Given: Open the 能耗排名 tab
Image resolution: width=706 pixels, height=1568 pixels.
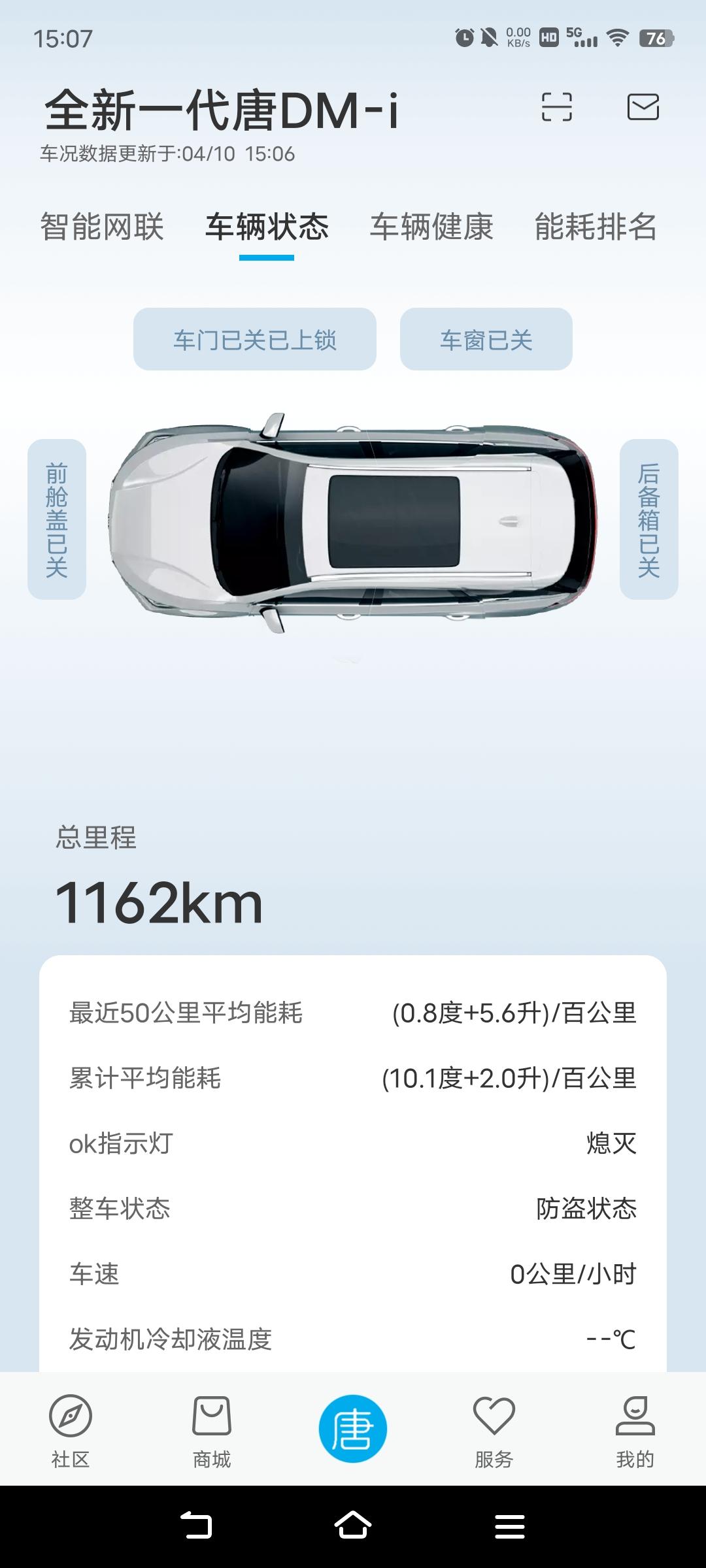Looking at the screenshot, I should pyautogui.click(x=596, y=227).
